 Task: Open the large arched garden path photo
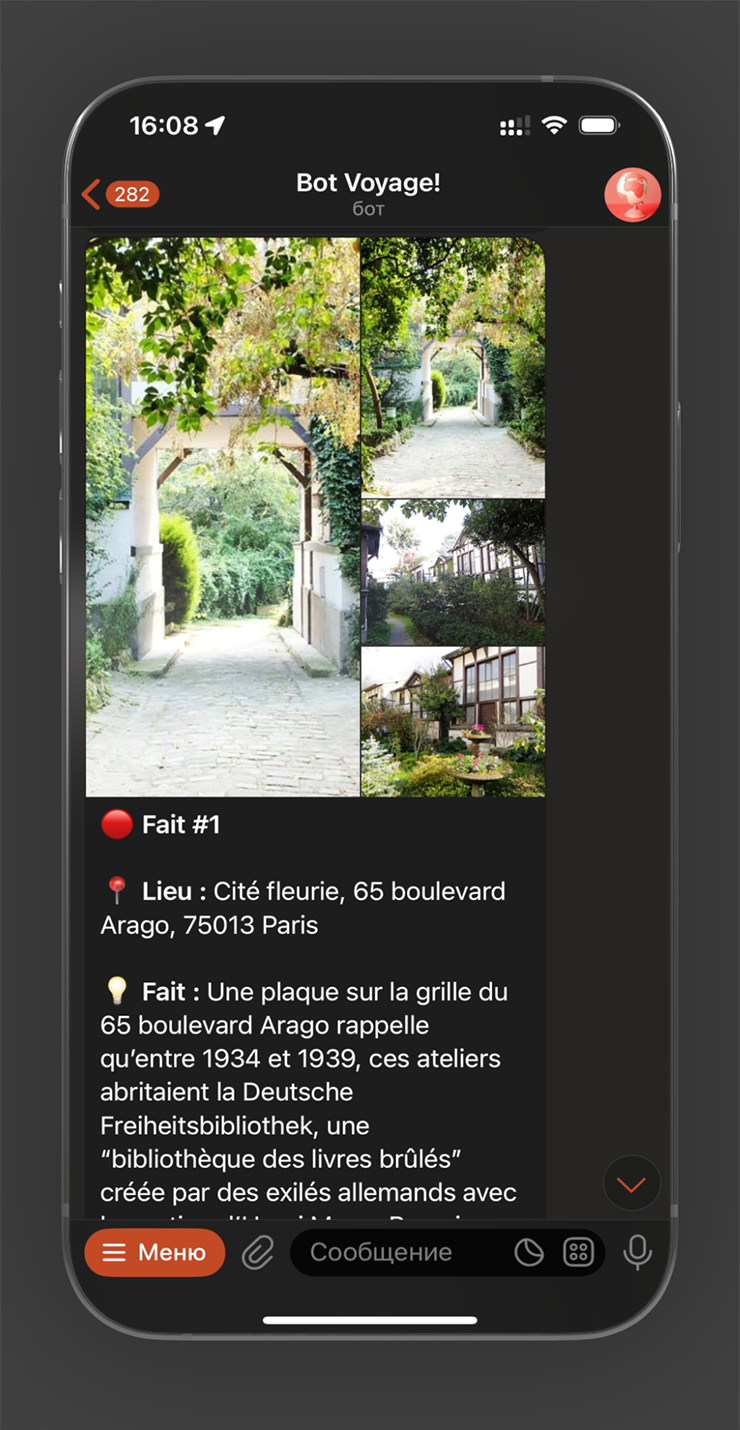222,516
